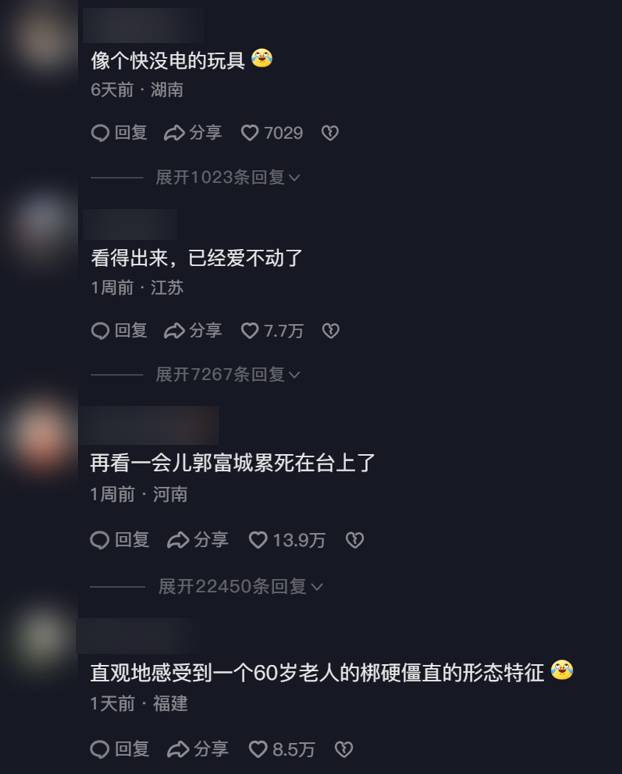Share the comment "像个快没电的玩具"
The width and height of the screenshot is (622, 774).
tap(192, 133)
